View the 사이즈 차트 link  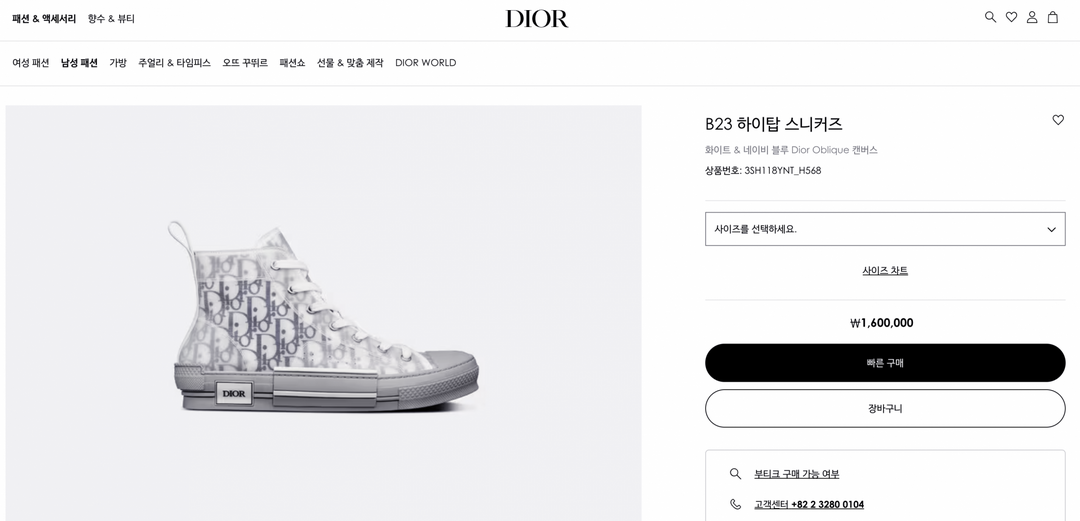coord(885,271)
